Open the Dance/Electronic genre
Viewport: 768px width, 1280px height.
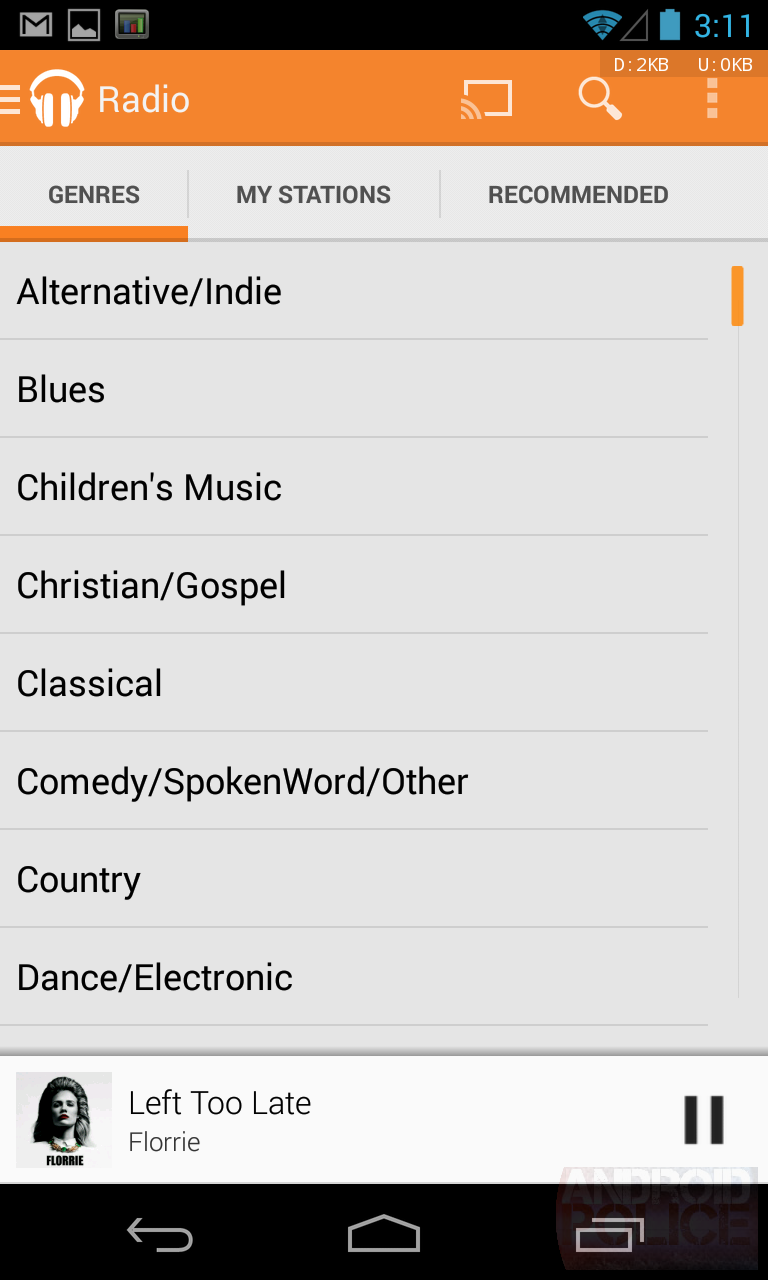click(x=354, y=977)
